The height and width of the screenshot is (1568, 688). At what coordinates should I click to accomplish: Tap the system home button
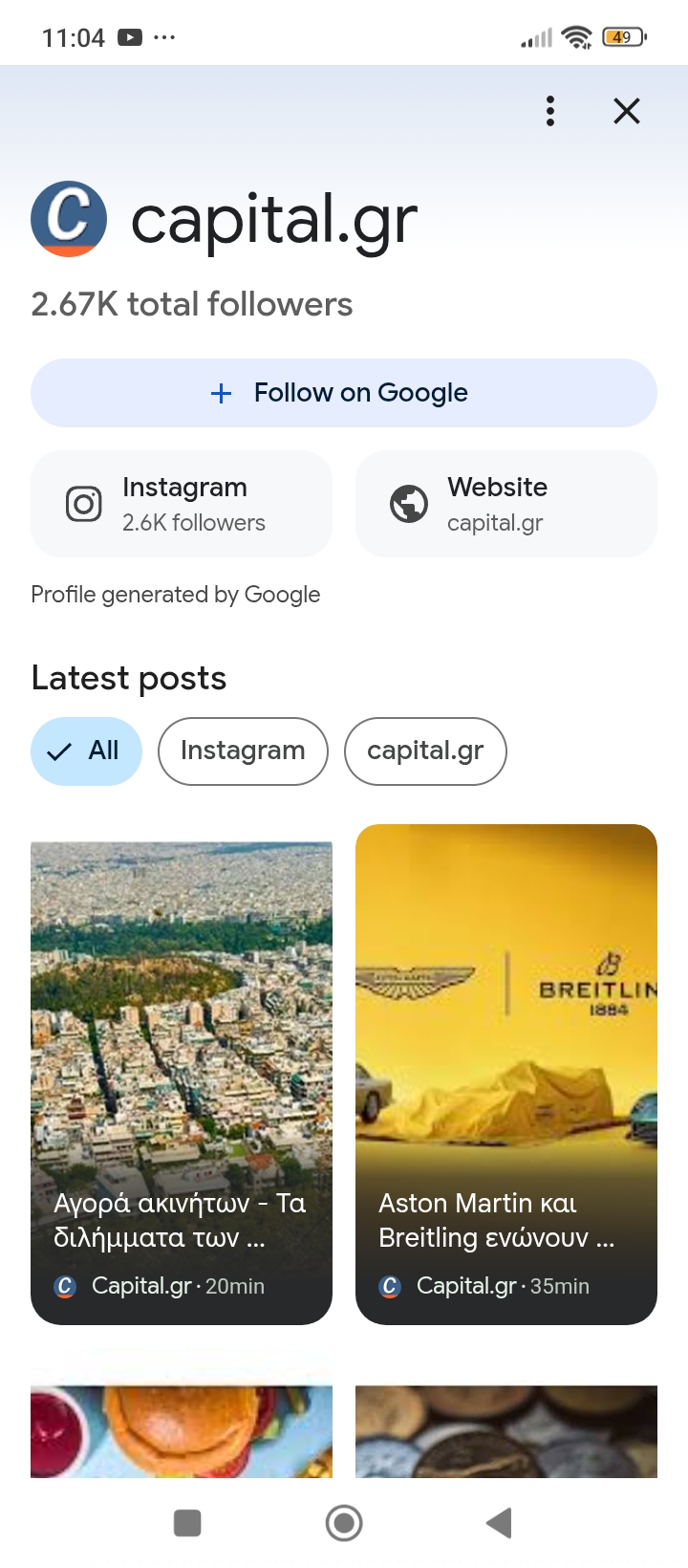click(344, 1522)
